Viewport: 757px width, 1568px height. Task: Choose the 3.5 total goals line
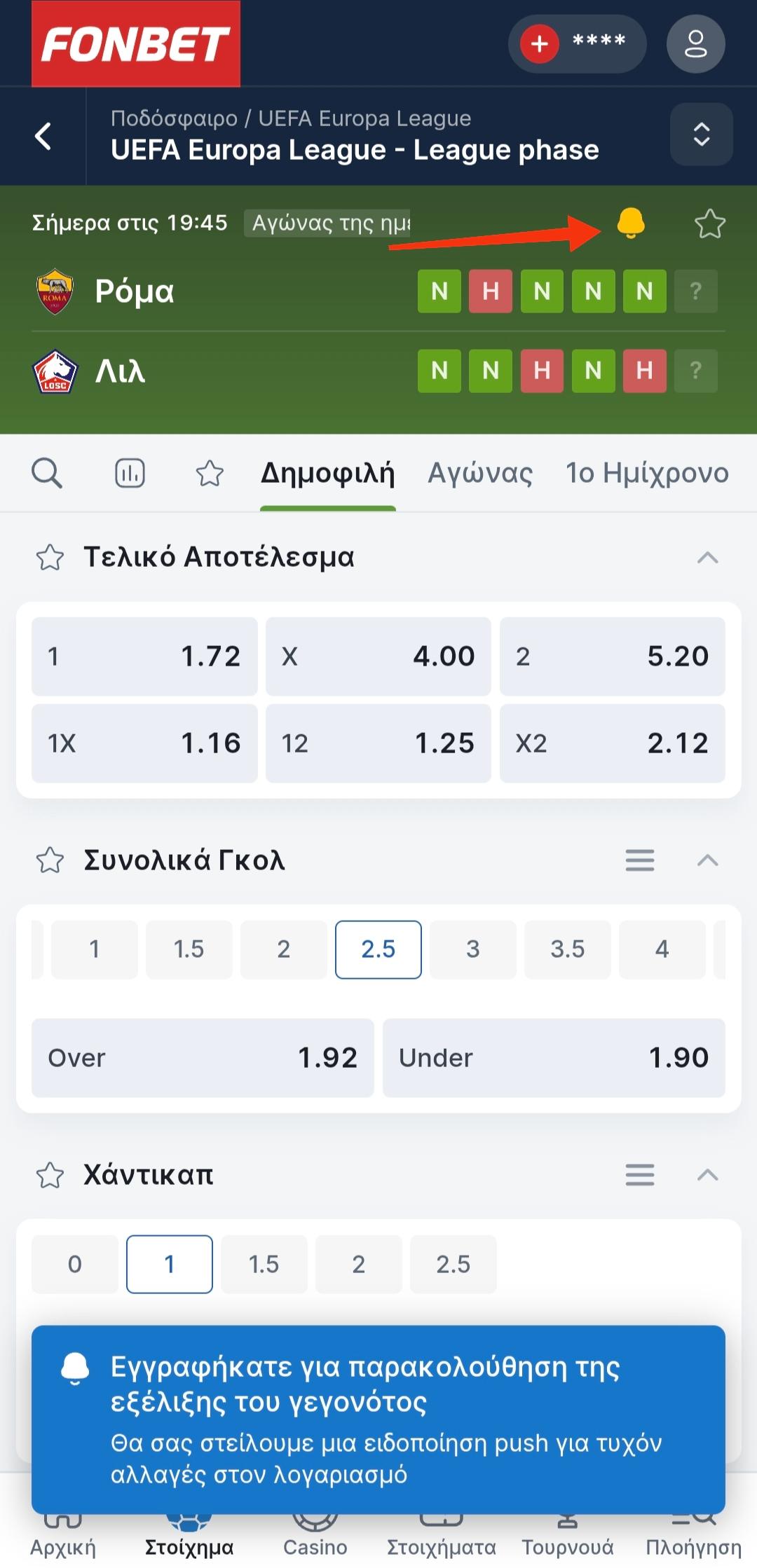(567, 949)
